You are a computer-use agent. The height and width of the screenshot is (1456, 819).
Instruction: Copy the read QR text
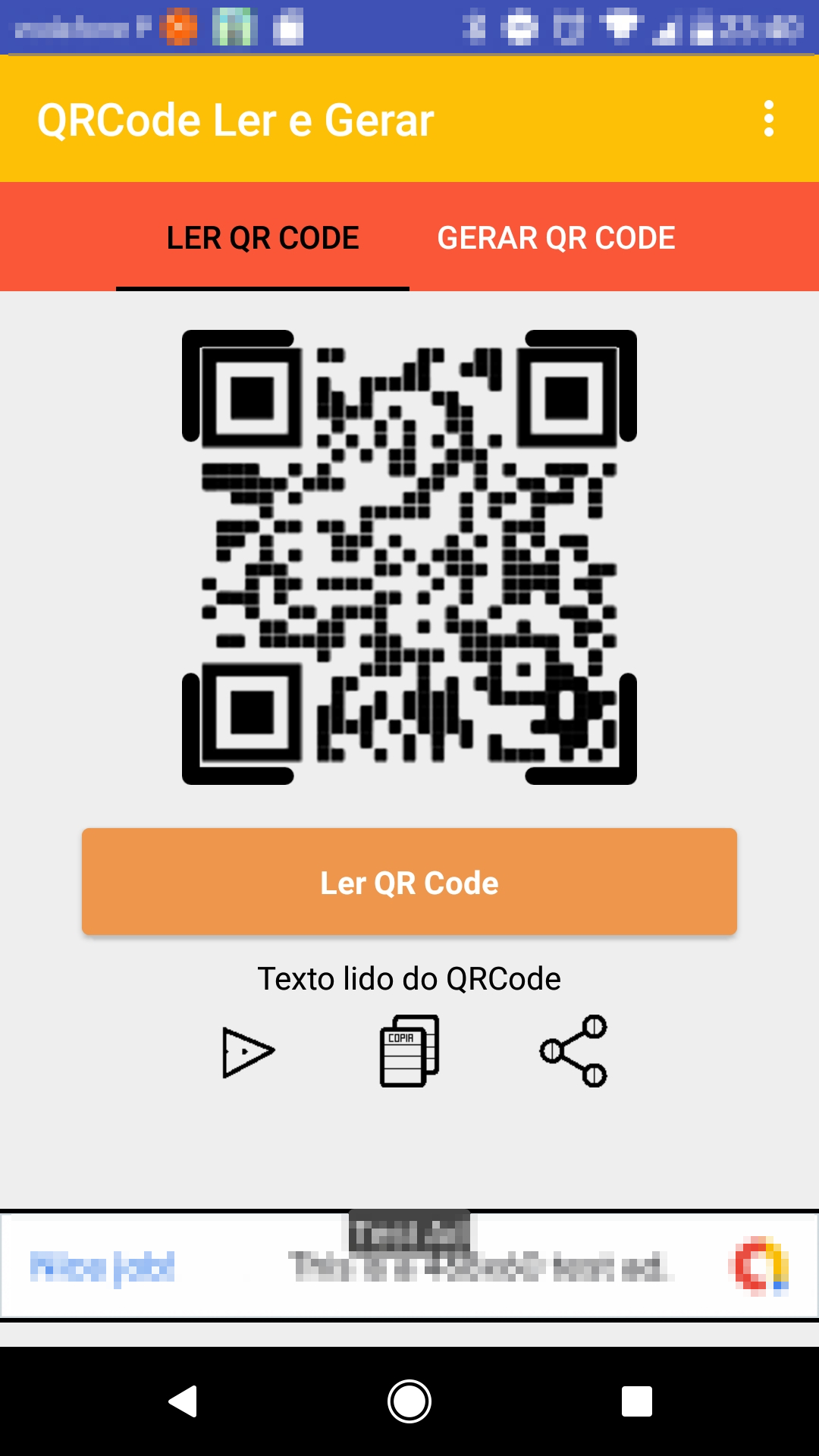pyautogui.click(x=409, y=1051)
